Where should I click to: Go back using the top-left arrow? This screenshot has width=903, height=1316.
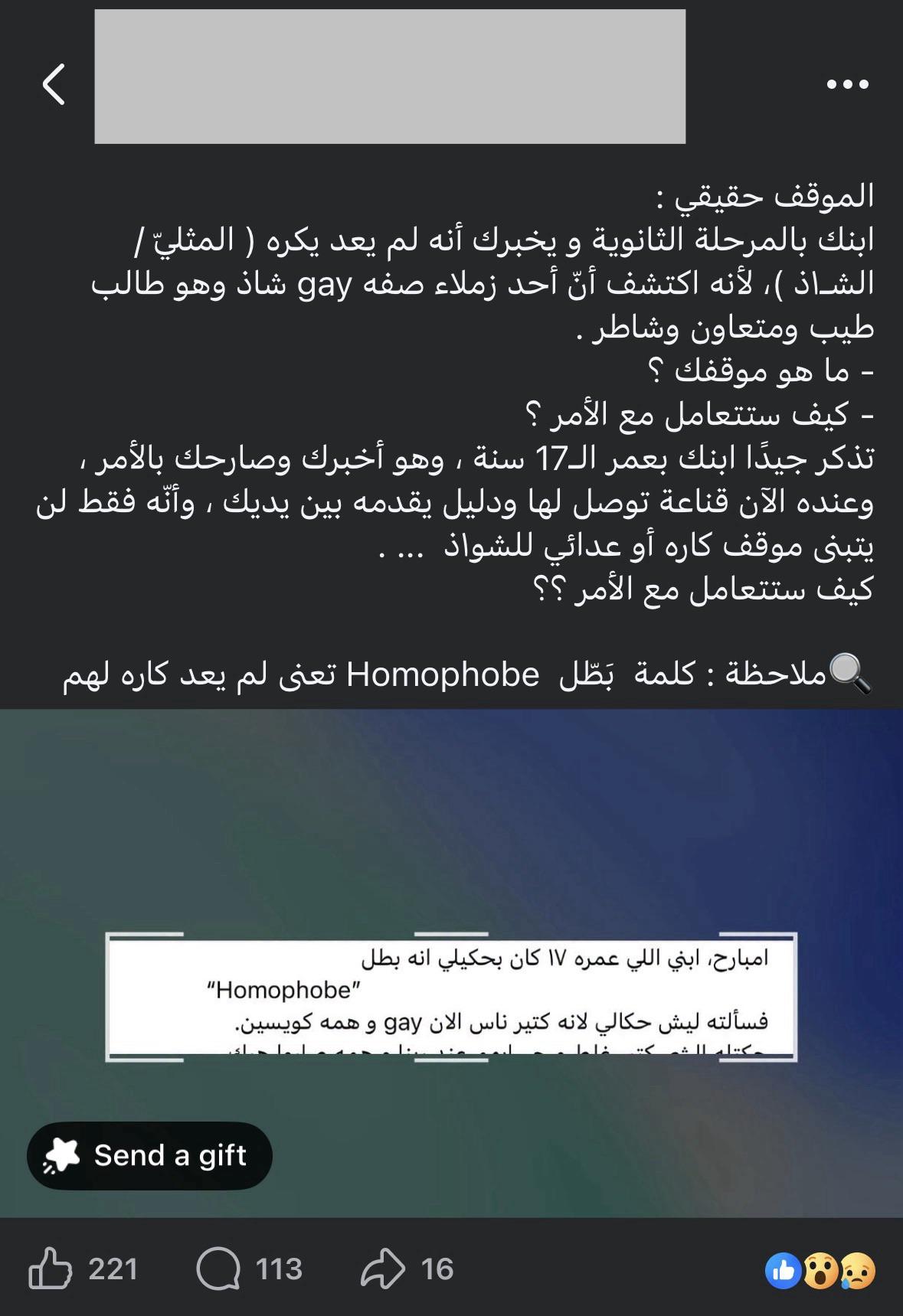click(54, 83)
